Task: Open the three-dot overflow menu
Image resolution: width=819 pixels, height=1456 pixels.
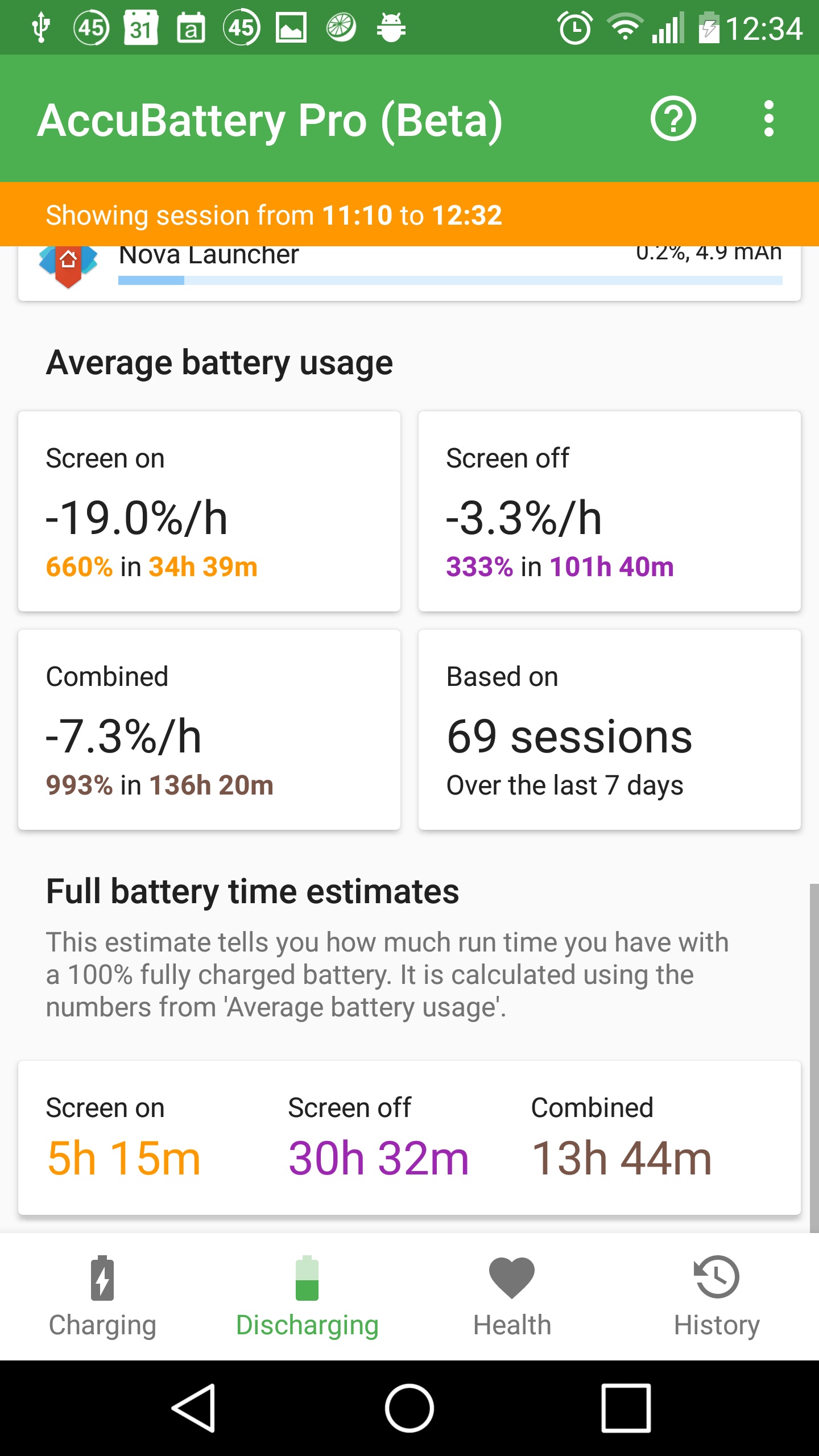Action: pos(768,119)
